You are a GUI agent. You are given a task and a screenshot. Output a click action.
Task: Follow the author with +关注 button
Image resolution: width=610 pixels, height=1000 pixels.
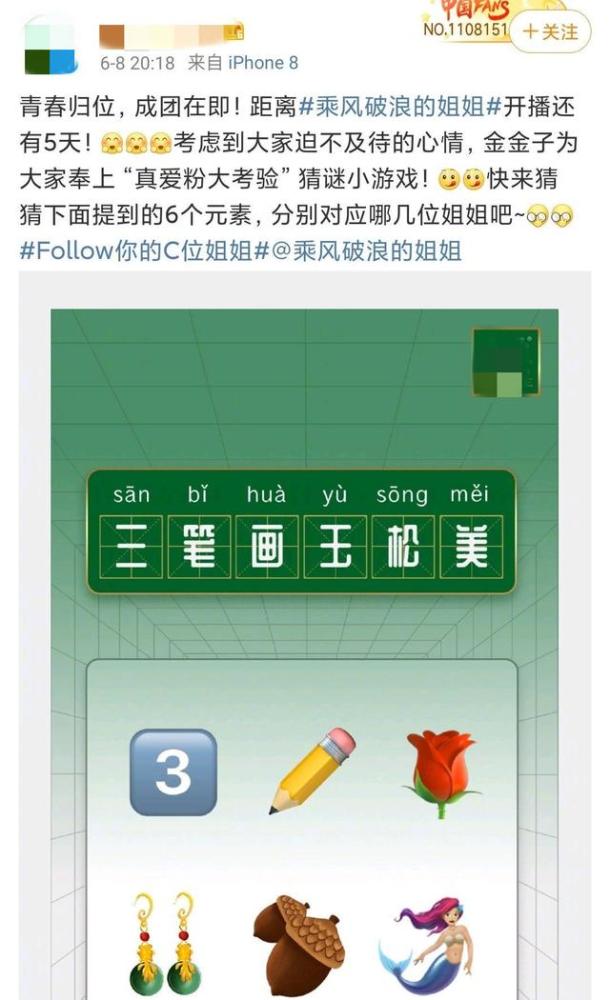[x=550, y=31]
